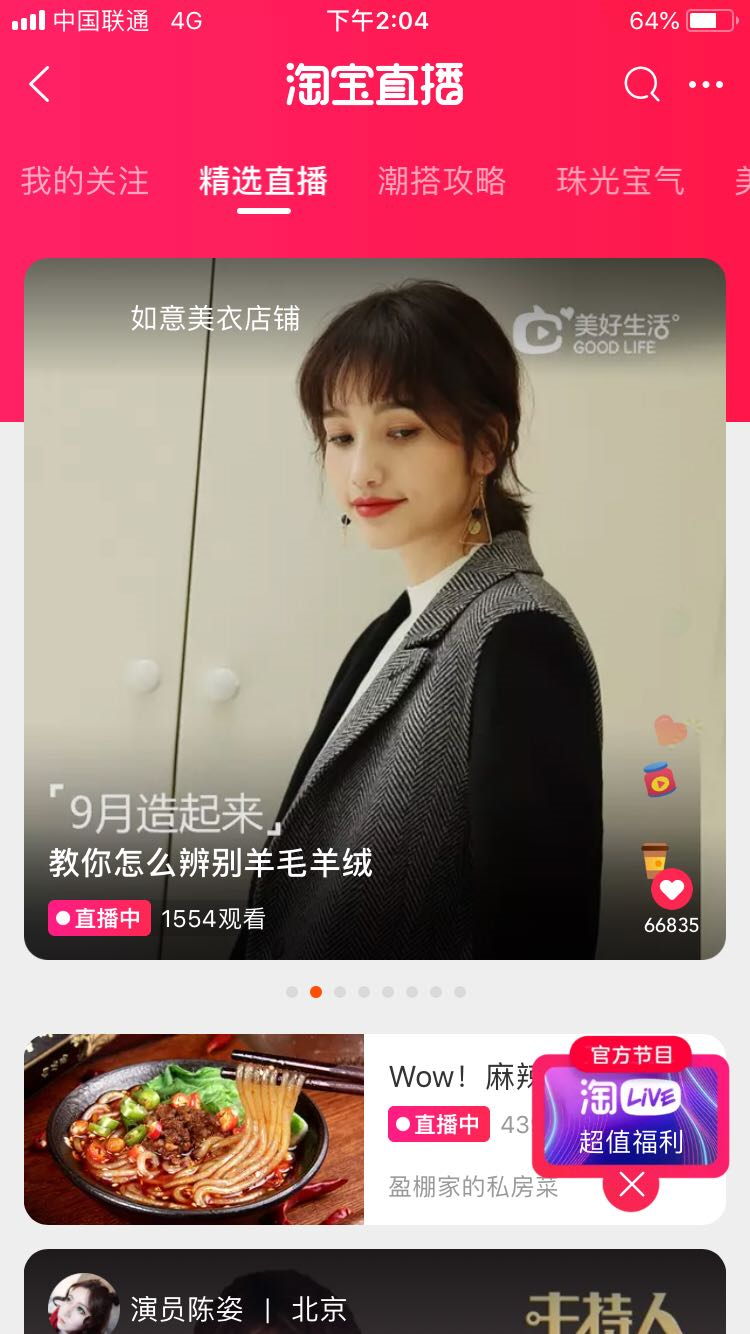Switch to the 潮搭攻略 tab
The image size is (750, 1334).
[442, 181]
